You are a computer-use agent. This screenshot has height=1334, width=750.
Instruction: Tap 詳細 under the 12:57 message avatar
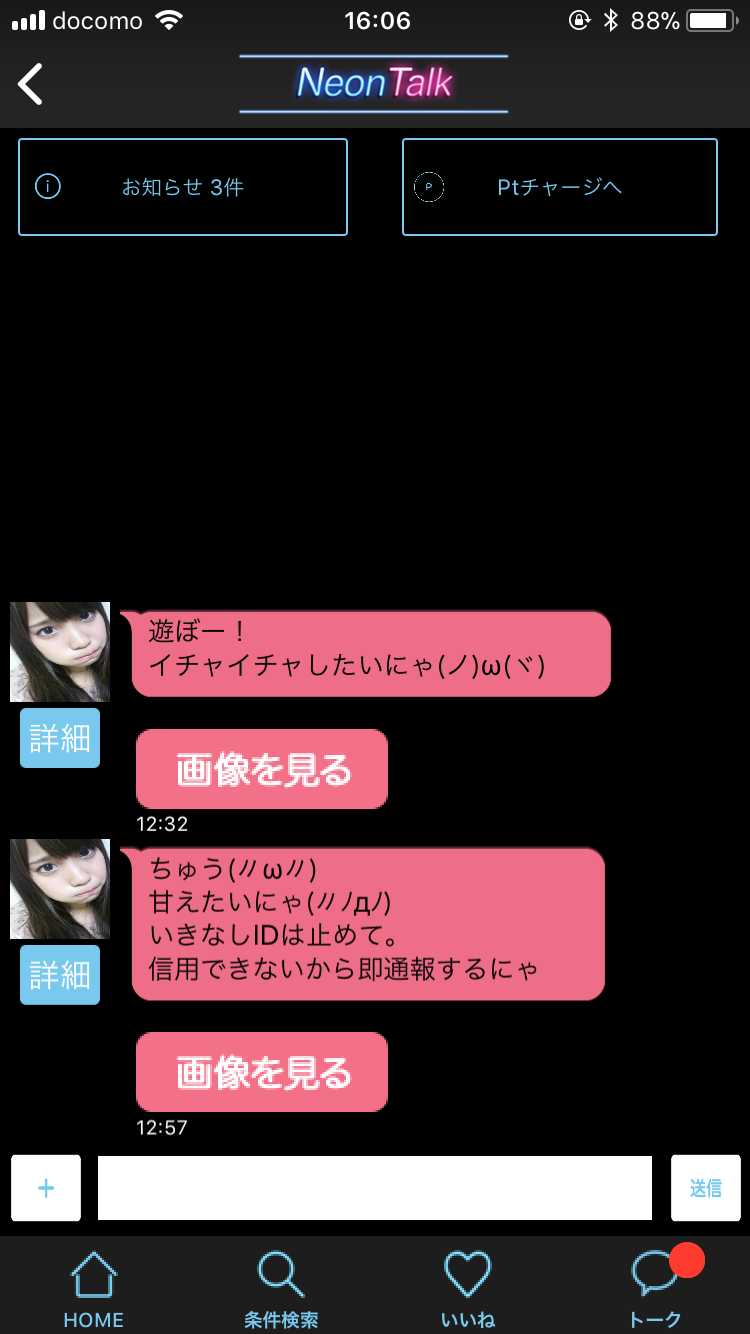(x=60, y=974)
